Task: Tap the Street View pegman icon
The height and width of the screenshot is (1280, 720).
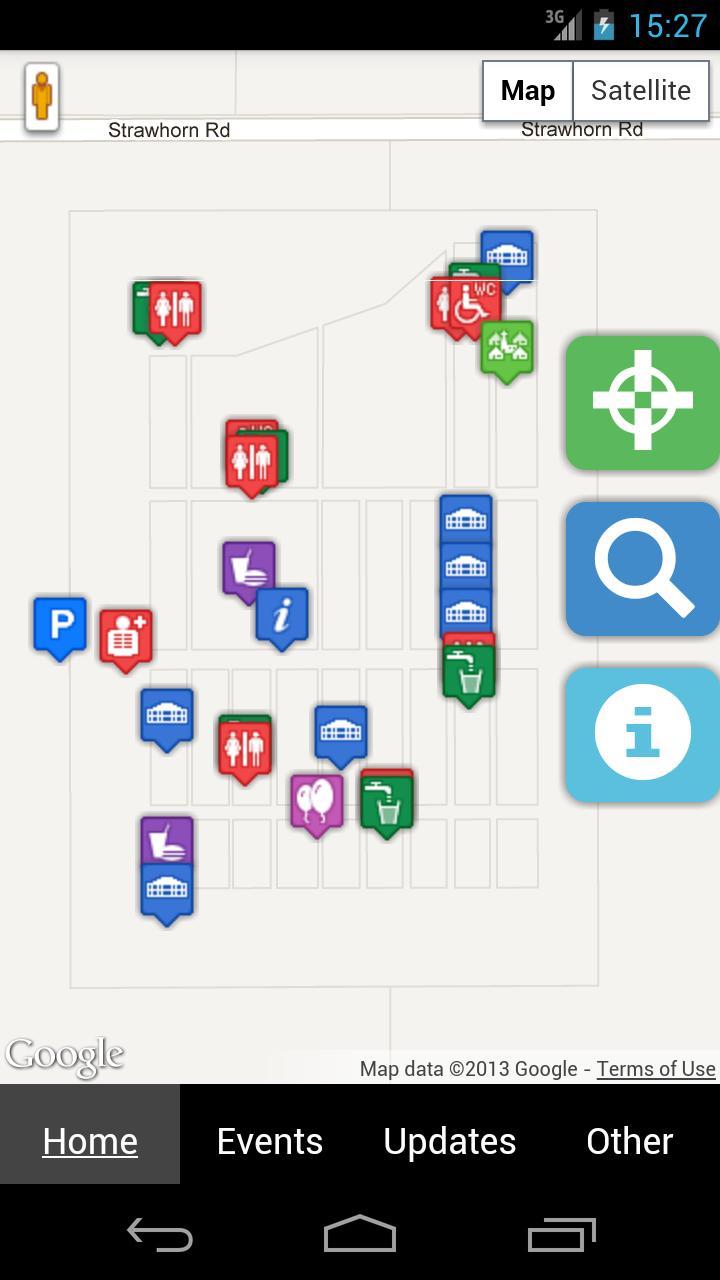Action: [x=42, y=97]
